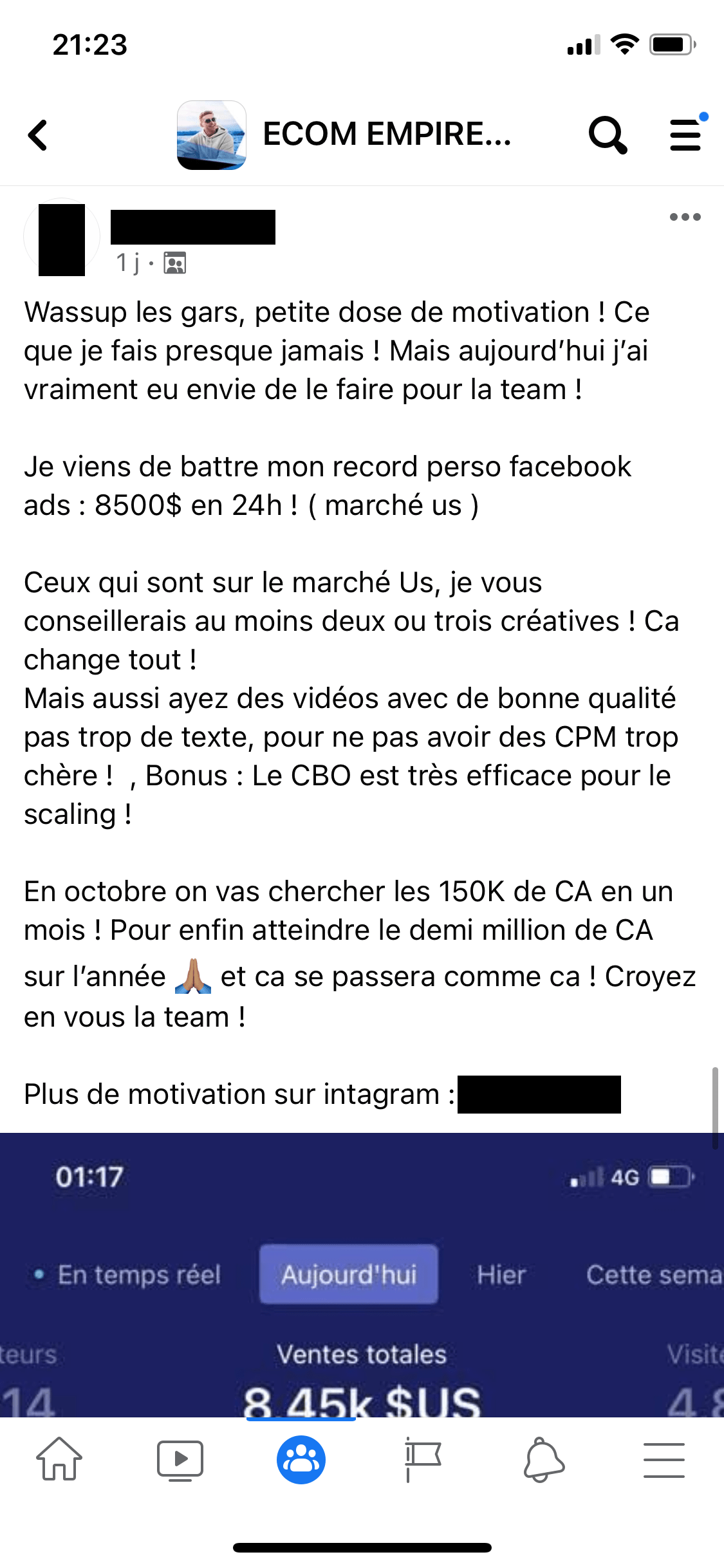Open the post author's profile picture
Screen dimensions: 724x1568
pos(62,237)
